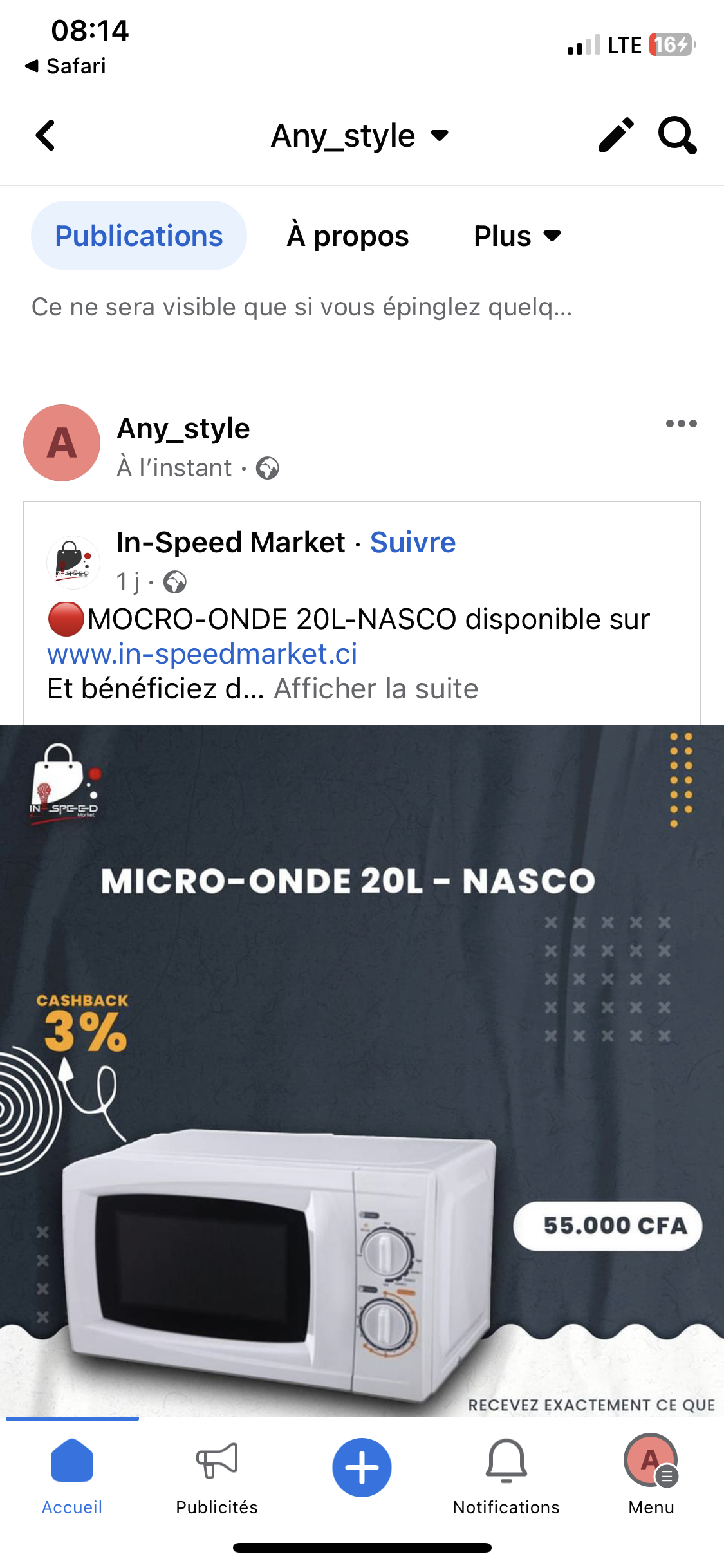Go back using the top-left arrow
The height and width of the screenshot is (1568, 724).
pos(46,136)
